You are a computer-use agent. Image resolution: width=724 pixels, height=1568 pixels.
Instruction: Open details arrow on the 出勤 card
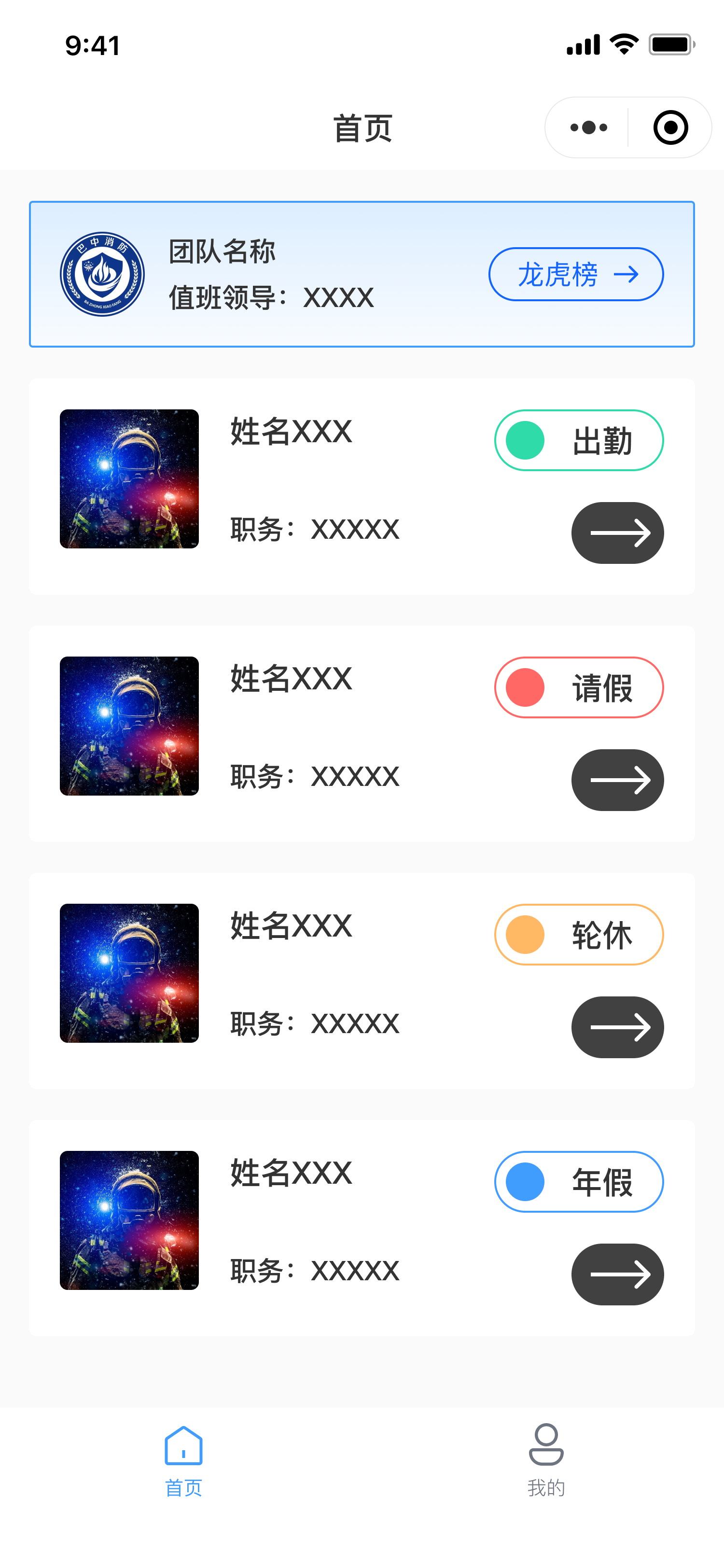617,533
